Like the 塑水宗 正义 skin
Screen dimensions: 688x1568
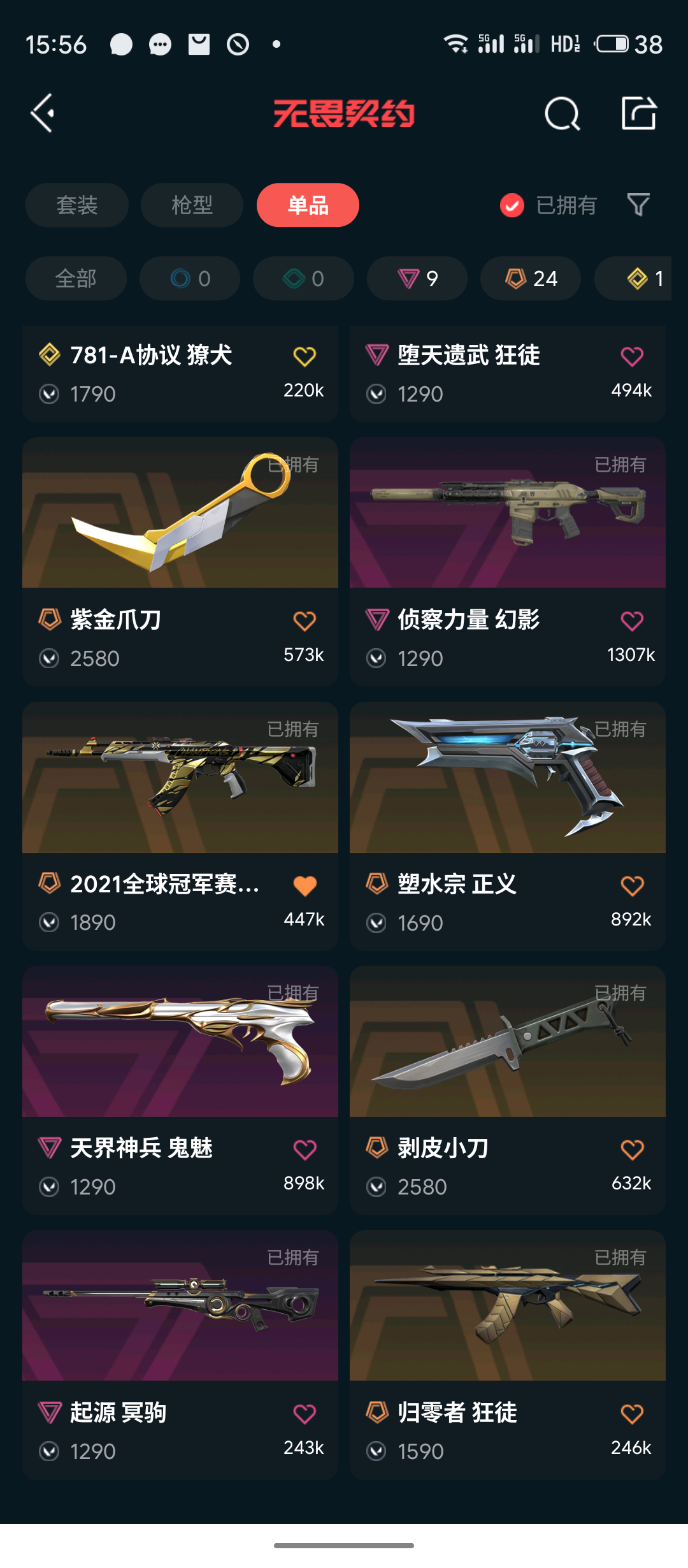632,885
